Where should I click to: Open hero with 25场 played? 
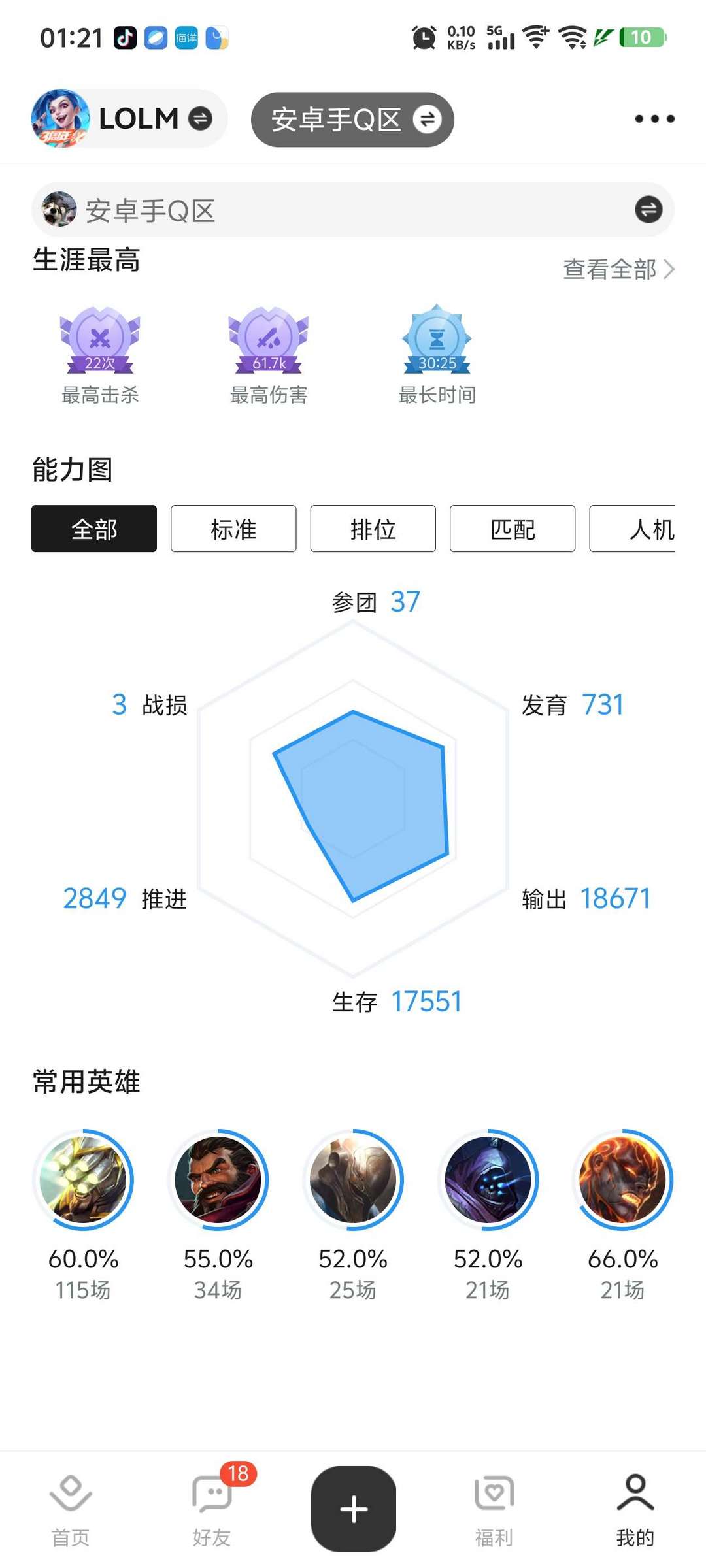point(353,1180)
